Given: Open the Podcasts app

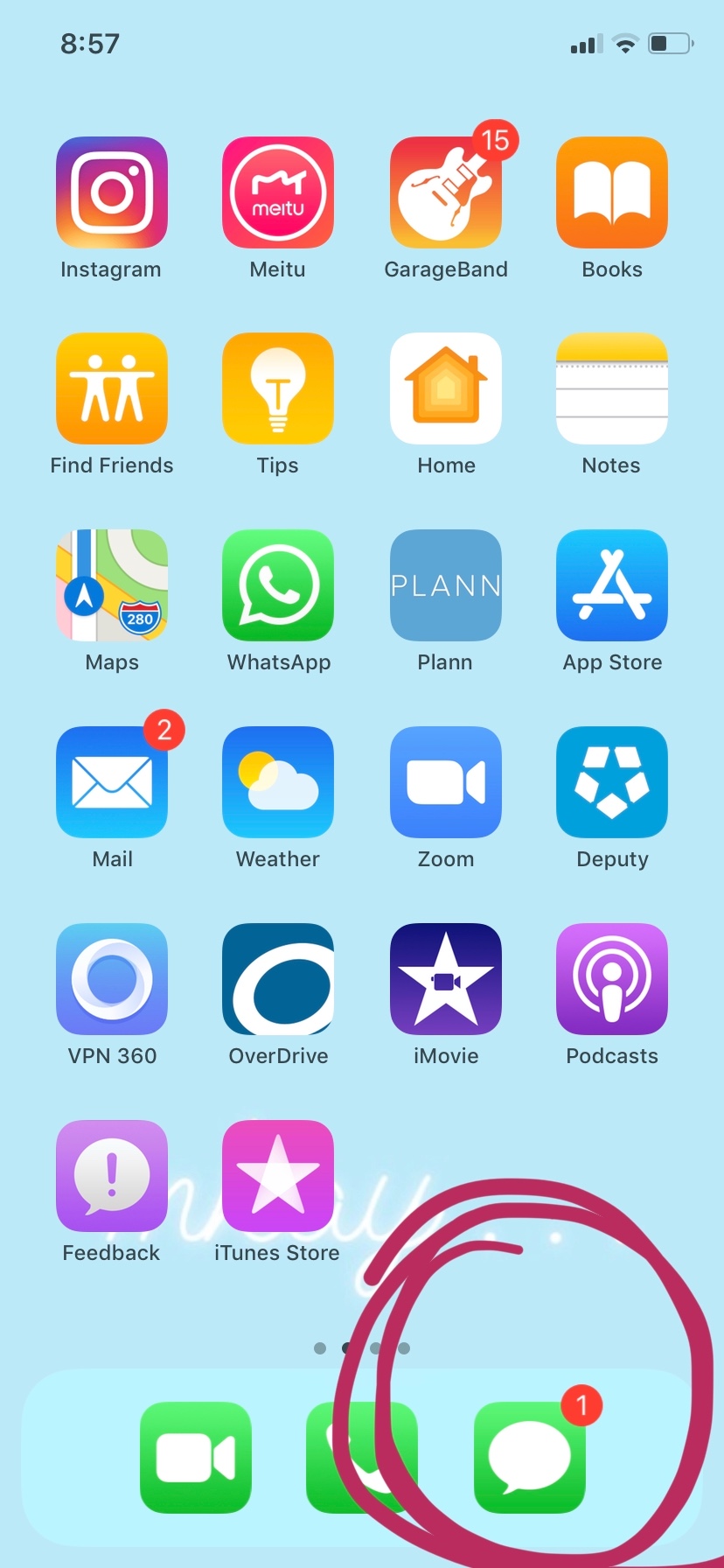Looking at the screenshot, I should pos(612,979).
